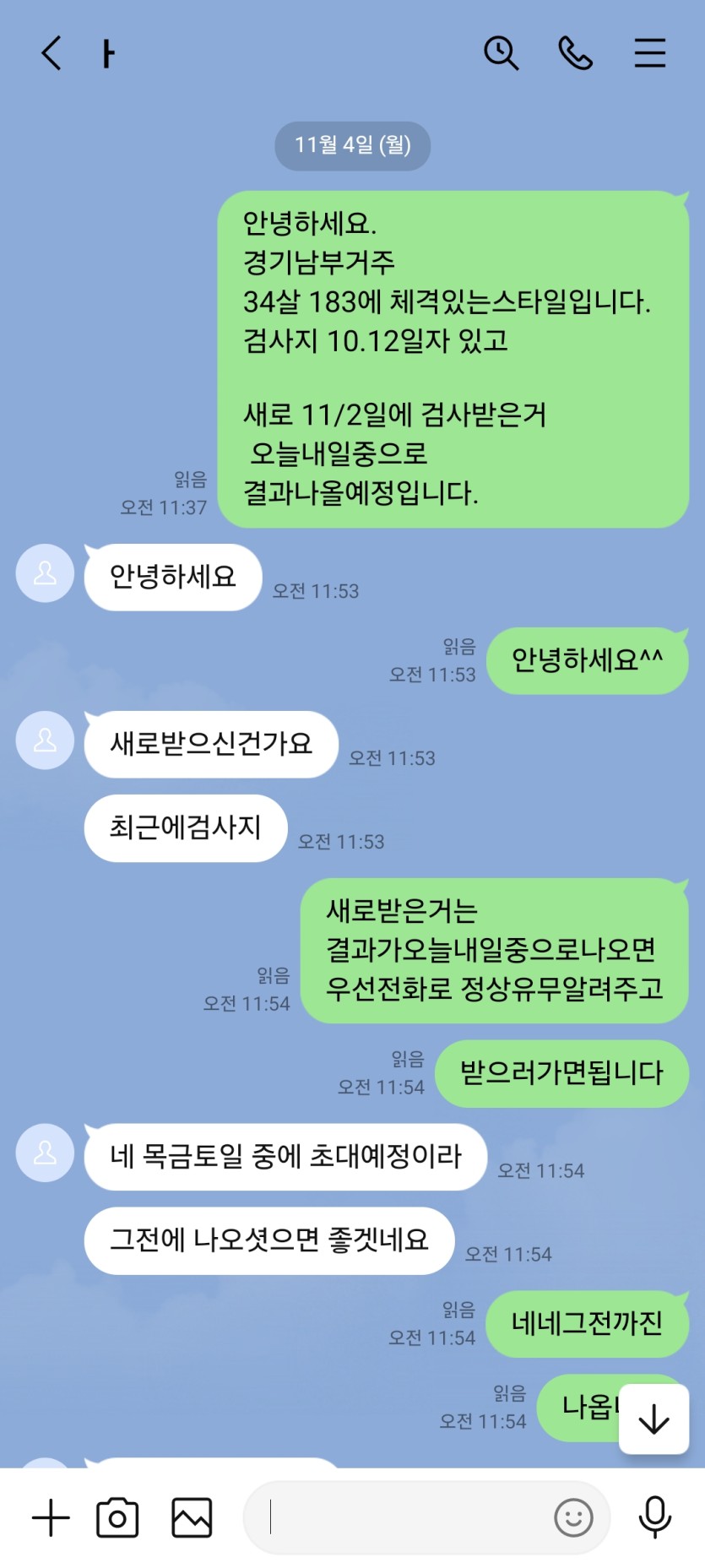Jump to the latest message
705x1568 pixels.
[653, 1419]
